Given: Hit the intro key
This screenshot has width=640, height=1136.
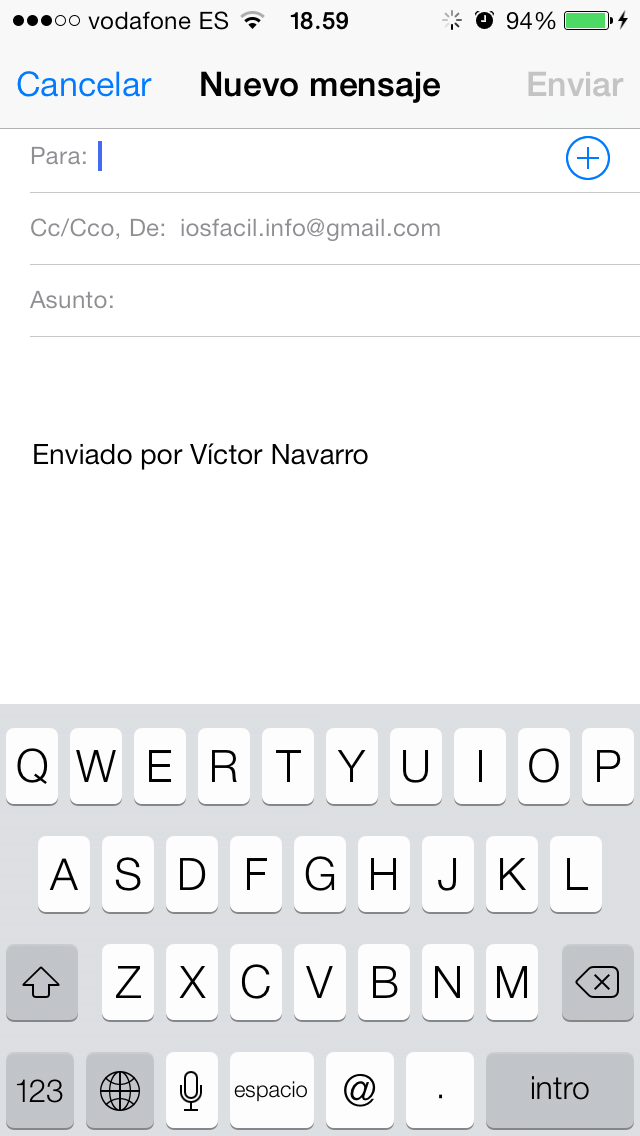Looking at the screenshot, I should (559, 1090).
